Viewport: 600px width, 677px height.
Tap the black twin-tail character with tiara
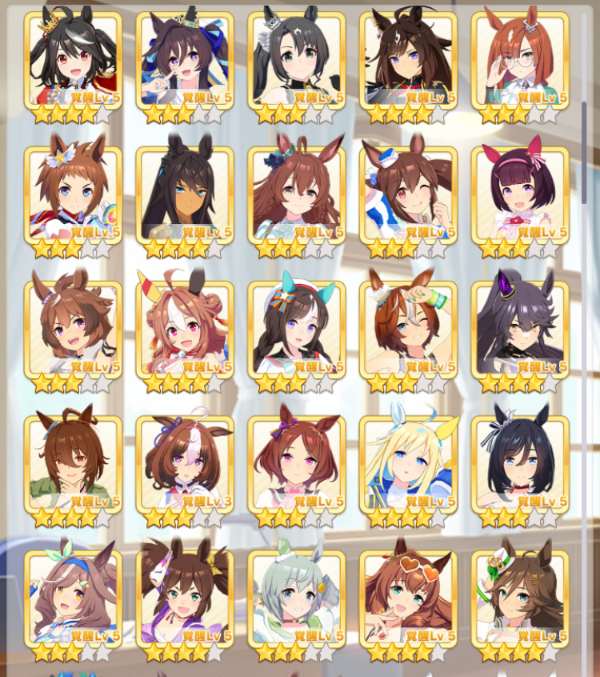point(296,63)
